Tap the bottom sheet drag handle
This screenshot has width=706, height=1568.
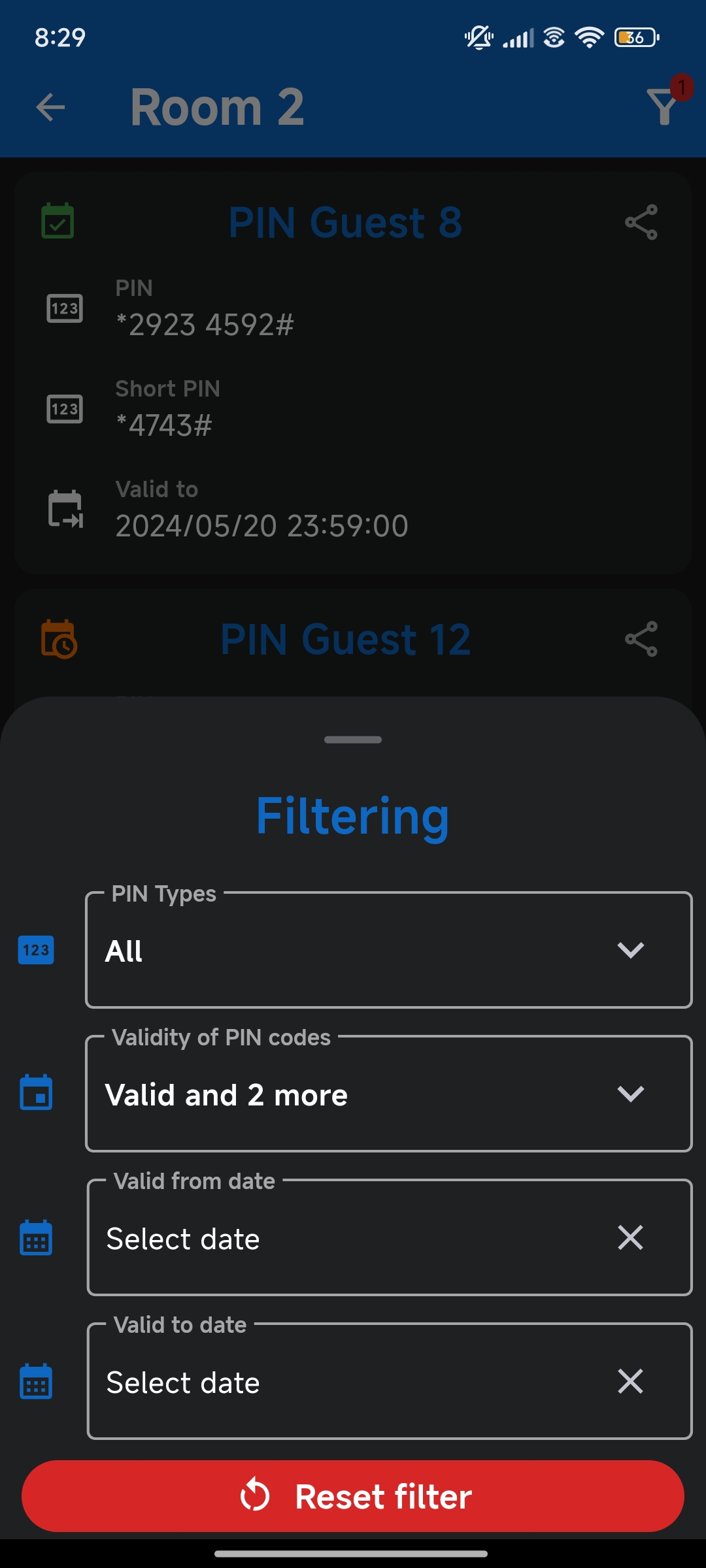353,740
